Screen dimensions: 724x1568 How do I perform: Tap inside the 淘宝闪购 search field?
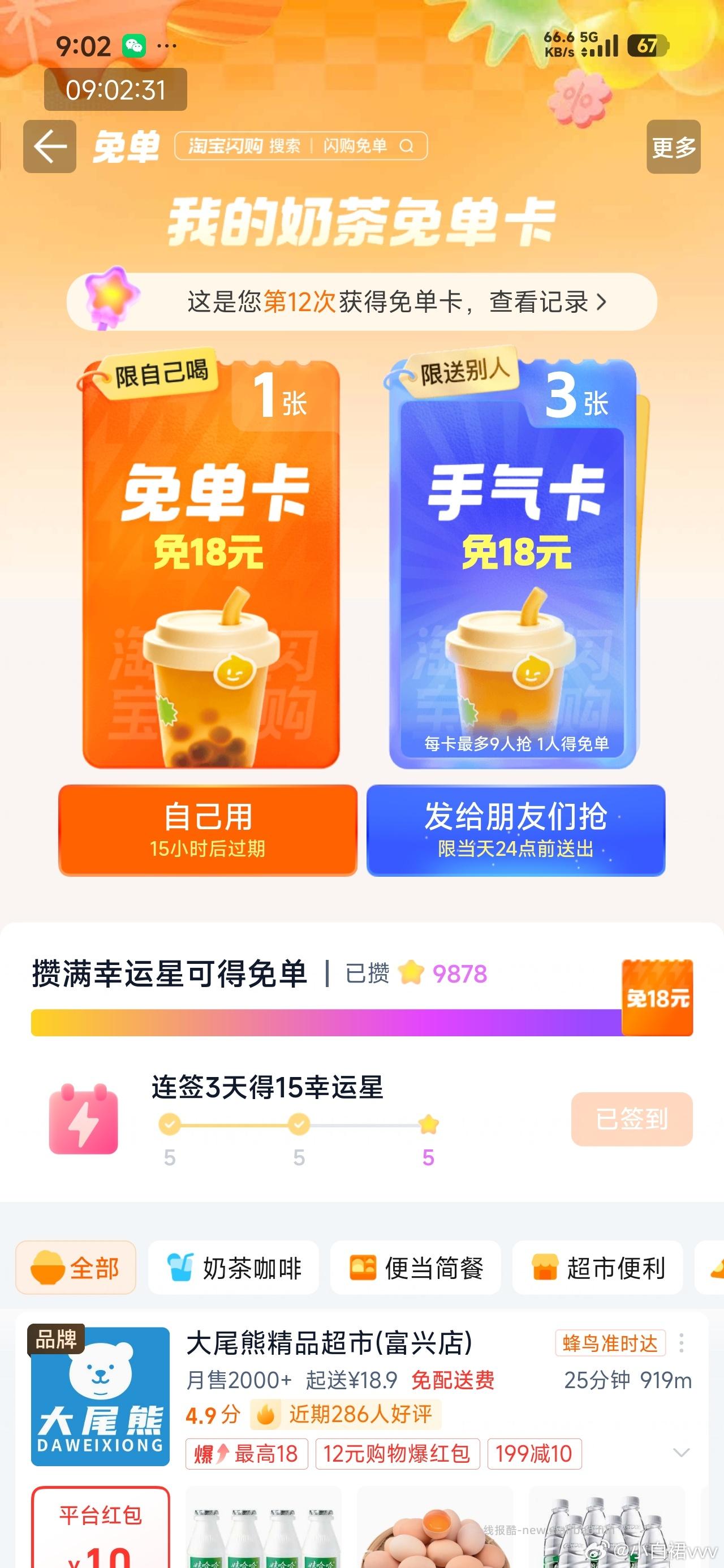[x=244, y=146]
